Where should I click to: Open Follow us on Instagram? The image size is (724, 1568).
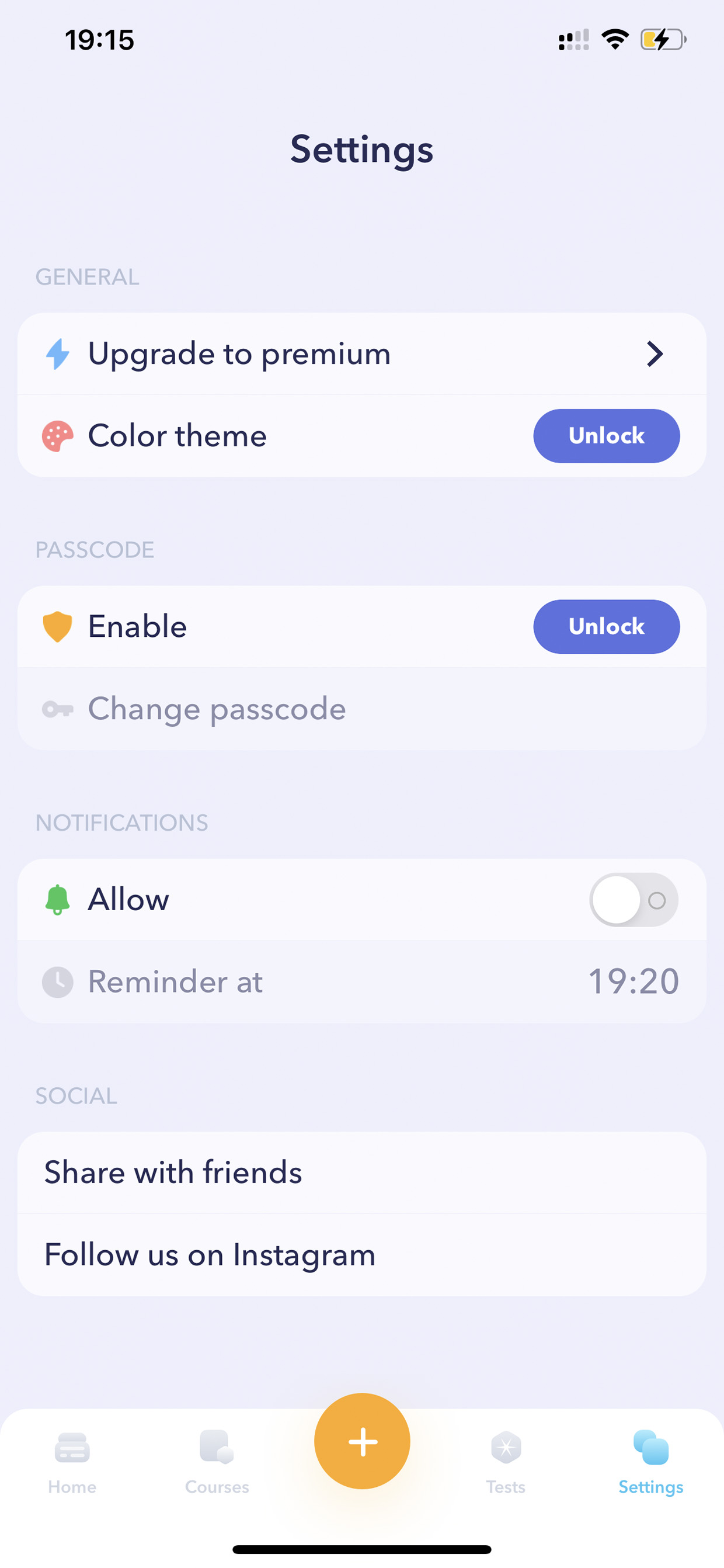coord(362,1255)
